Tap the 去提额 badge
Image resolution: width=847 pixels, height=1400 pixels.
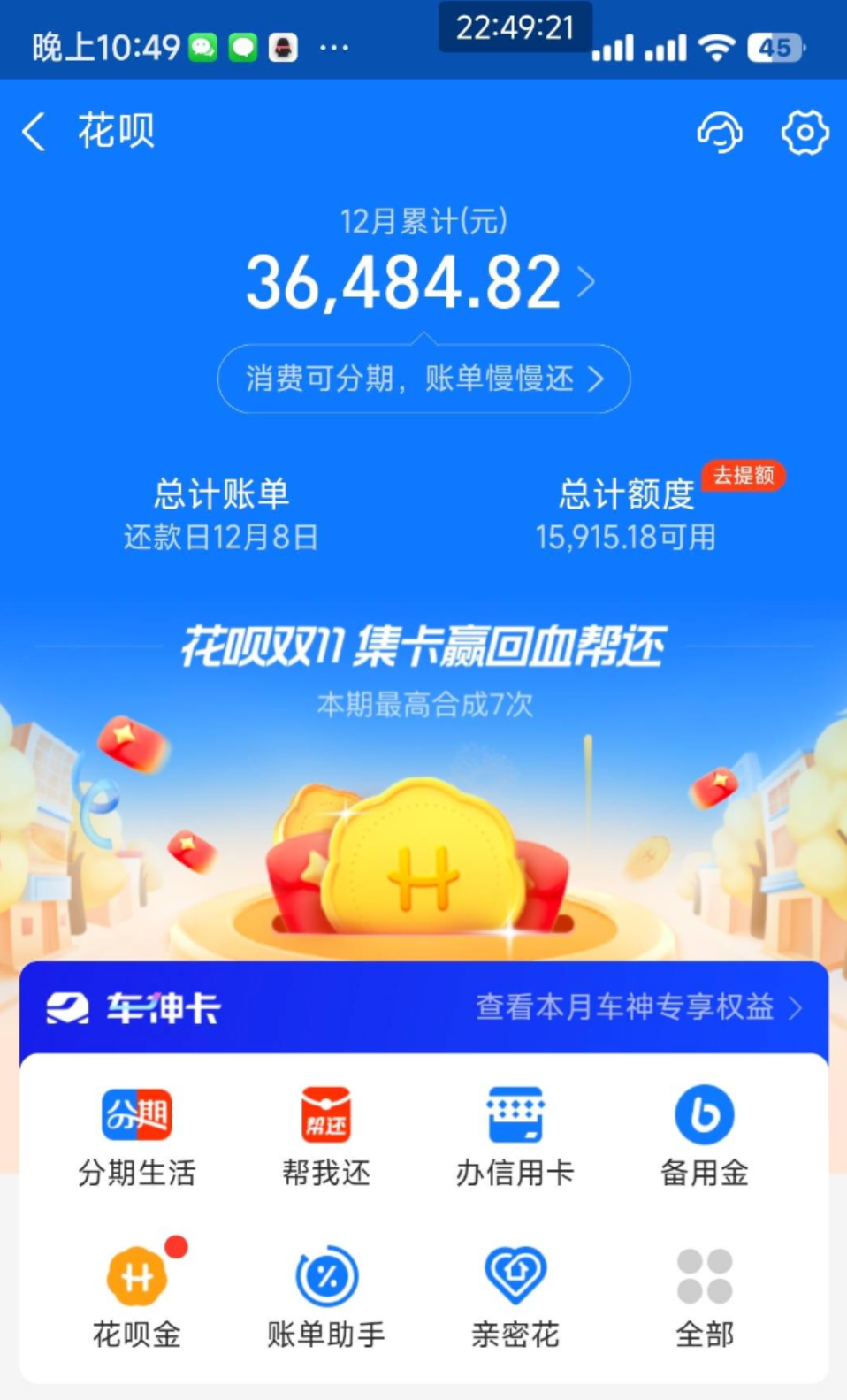coord(743,476)
